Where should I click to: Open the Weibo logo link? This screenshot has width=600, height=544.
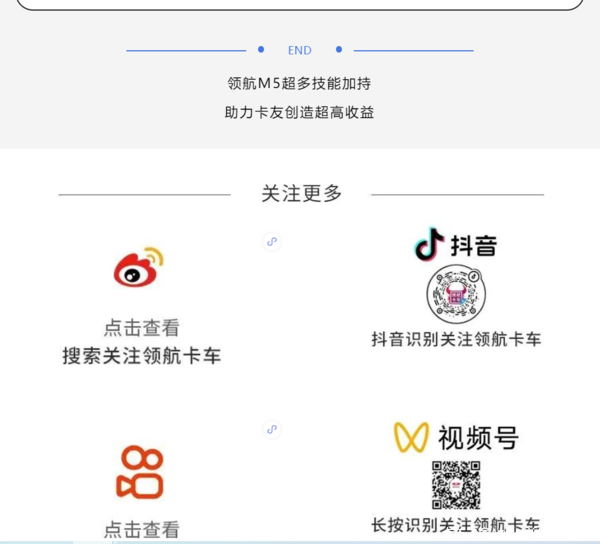[139, 268]
